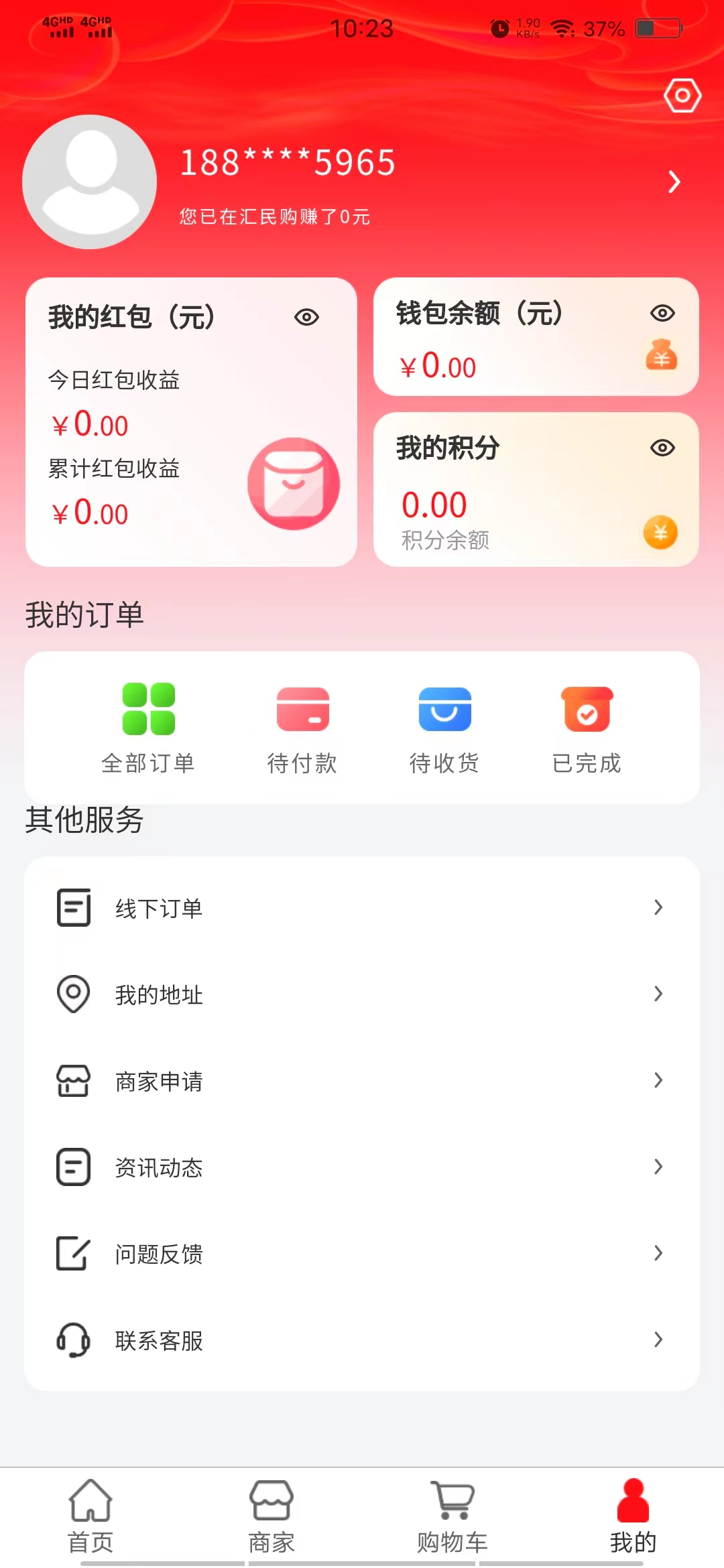Go to 我的地址 address management

pyautogui.click(x=362, y=994)
